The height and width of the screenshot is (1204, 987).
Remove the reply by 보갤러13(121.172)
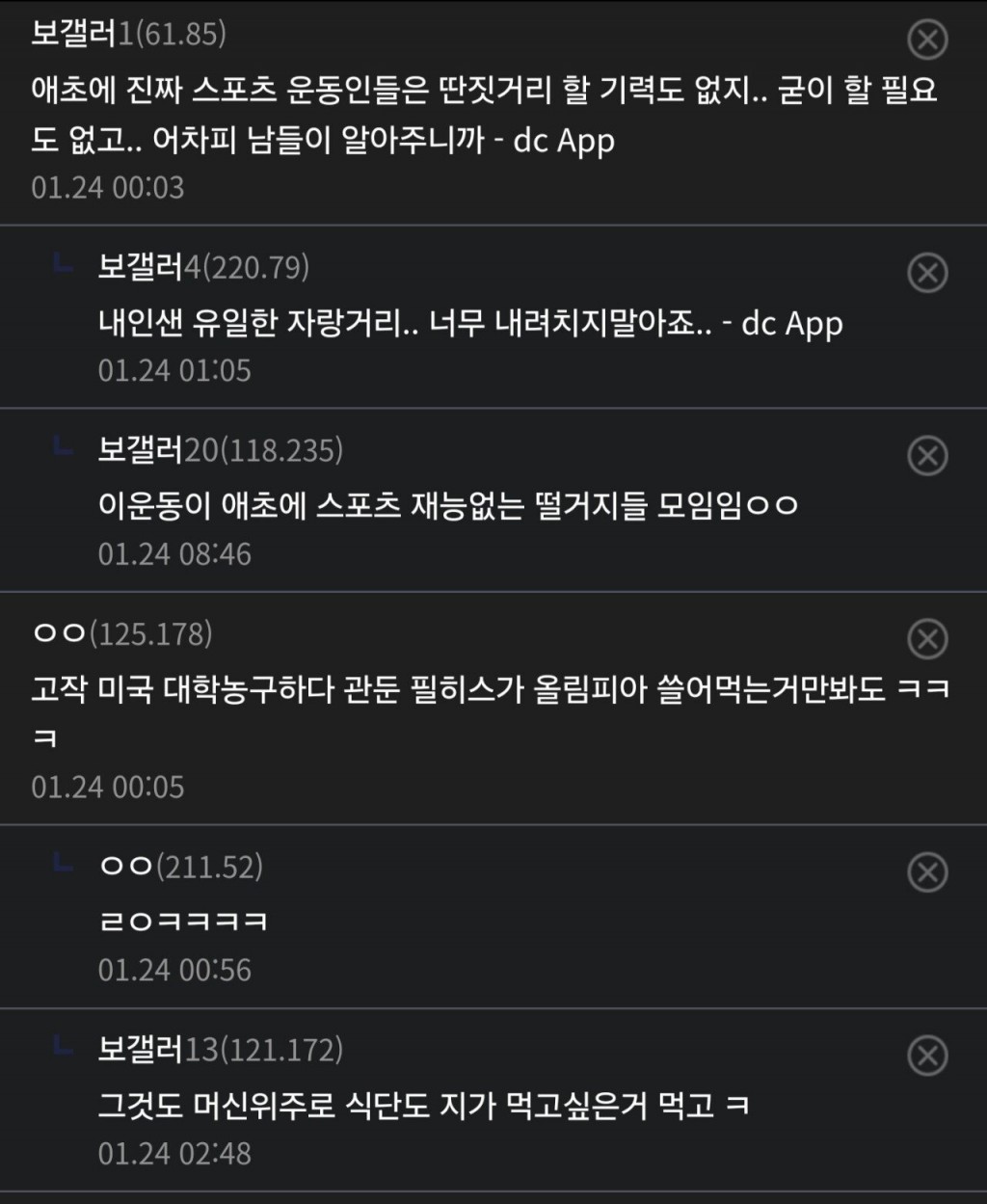[927, 1056]
